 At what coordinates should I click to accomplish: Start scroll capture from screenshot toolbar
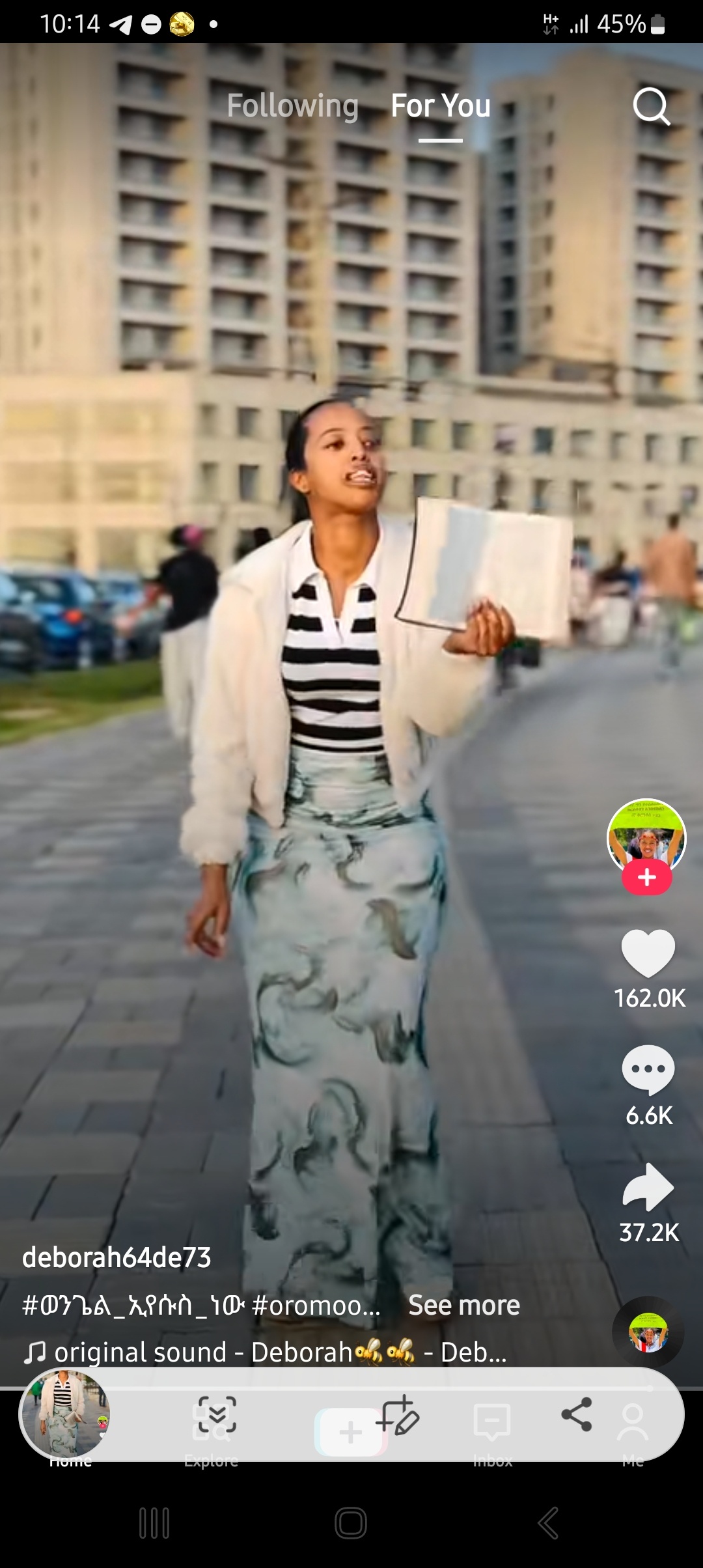(217, 1415)
